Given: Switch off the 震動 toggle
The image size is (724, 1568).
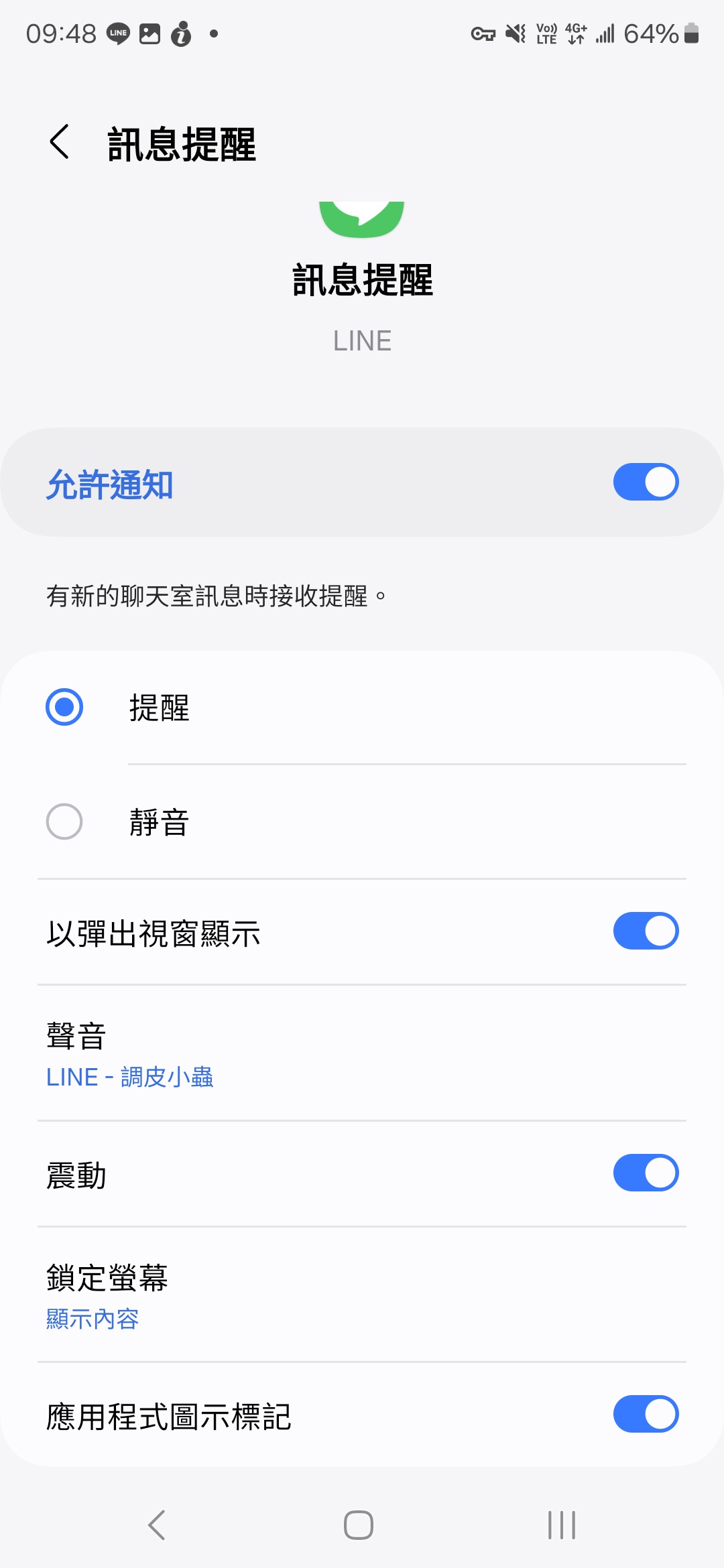Looking at the screenshot, I should 645,1173.
